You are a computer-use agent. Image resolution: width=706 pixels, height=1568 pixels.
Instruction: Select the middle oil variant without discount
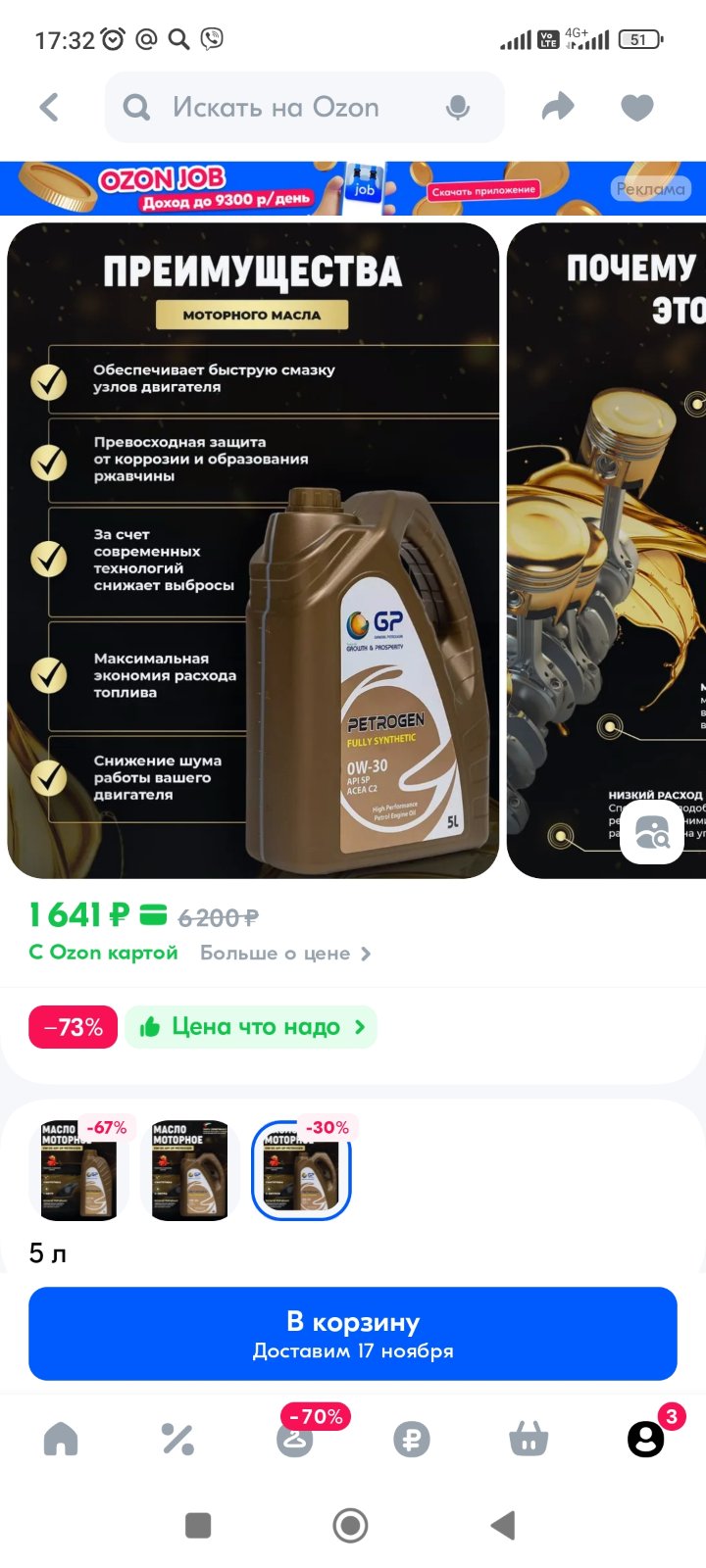click(190, 1170)
